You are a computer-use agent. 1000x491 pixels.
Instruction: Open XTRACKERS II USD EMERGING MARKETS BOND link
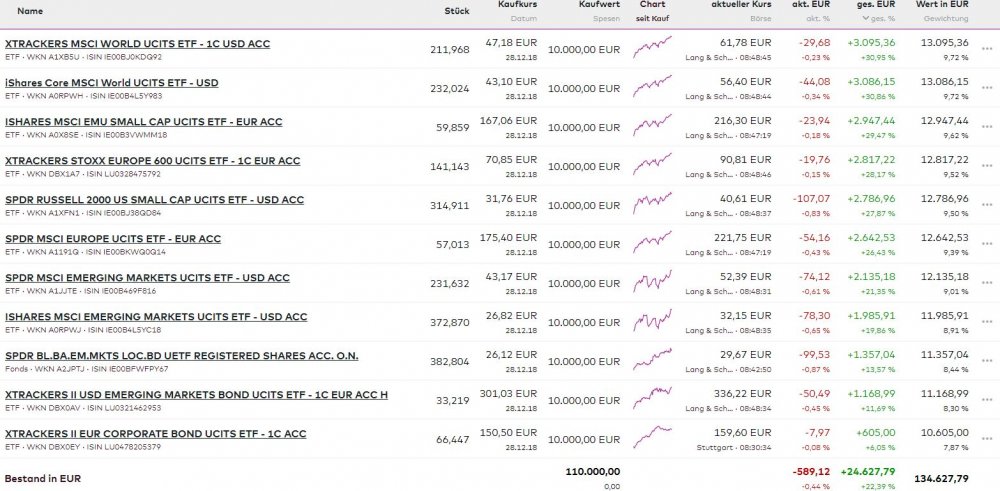click(x=197, y=395)
